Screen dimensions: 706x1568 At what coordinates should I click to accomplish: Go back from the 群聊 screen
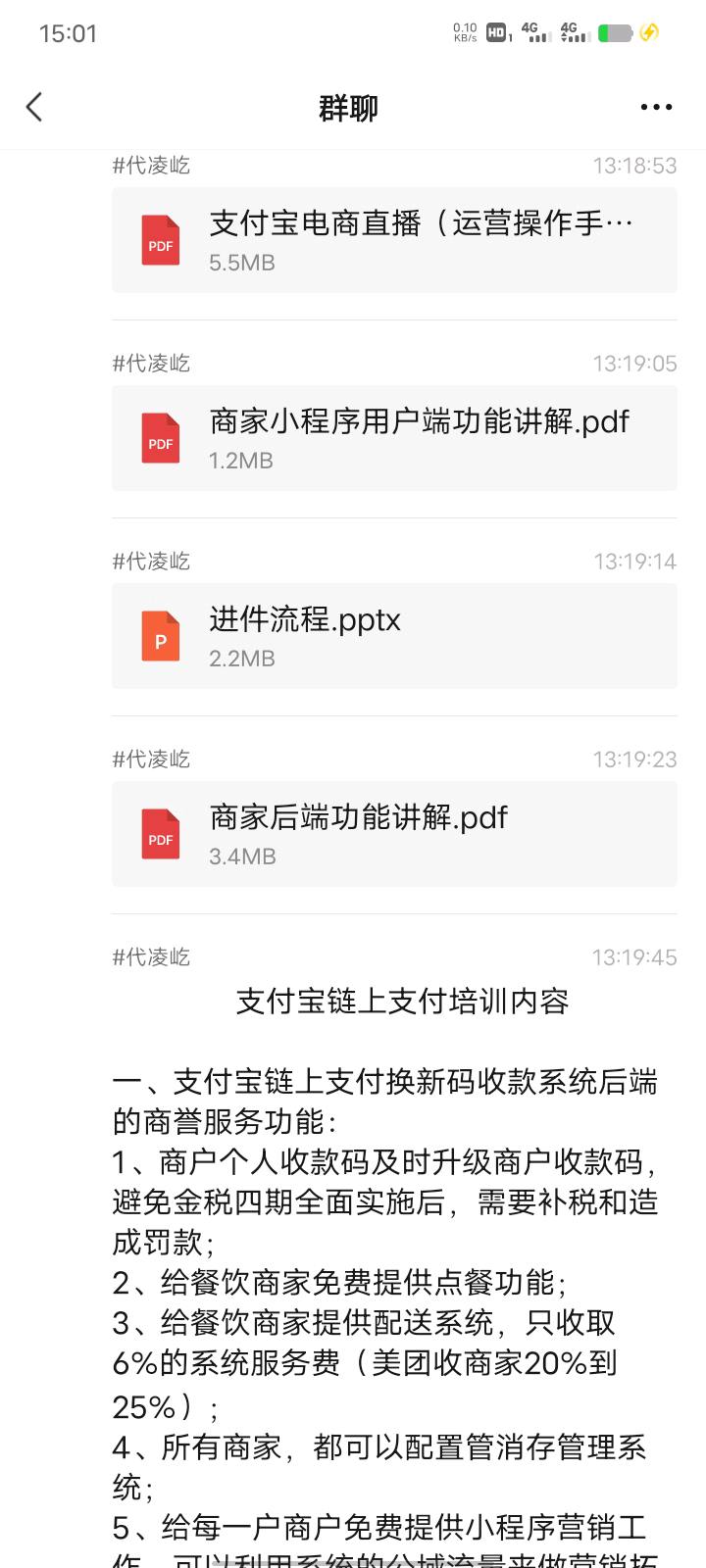click(x=35, y=107)
